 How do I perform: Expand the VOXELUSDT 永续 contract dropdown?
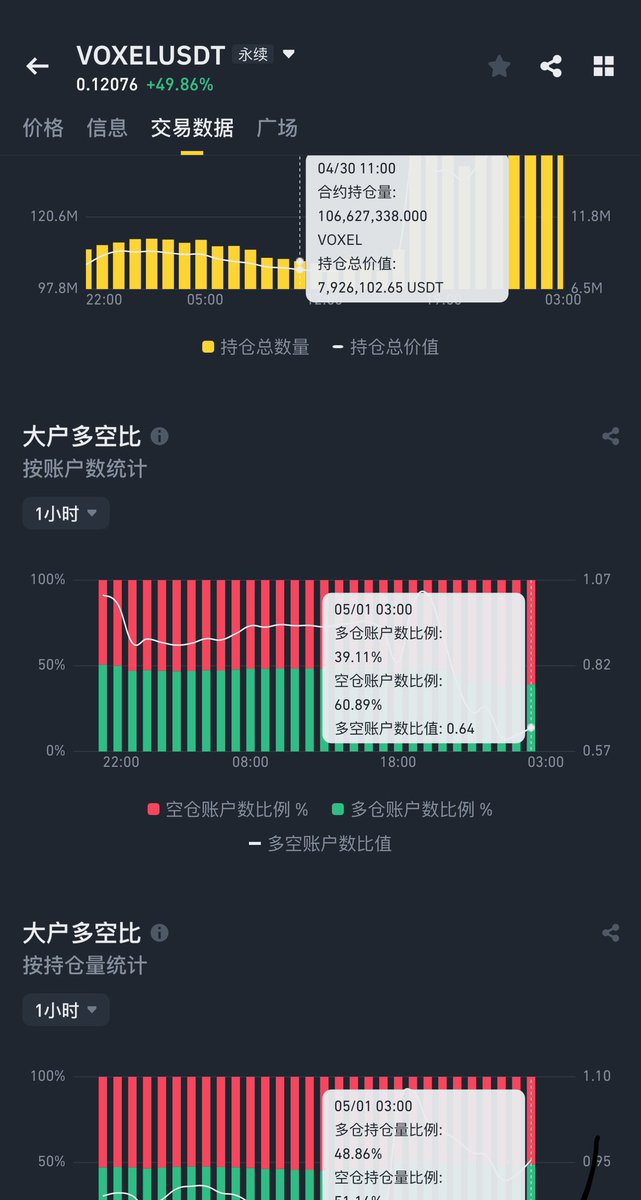289,54
